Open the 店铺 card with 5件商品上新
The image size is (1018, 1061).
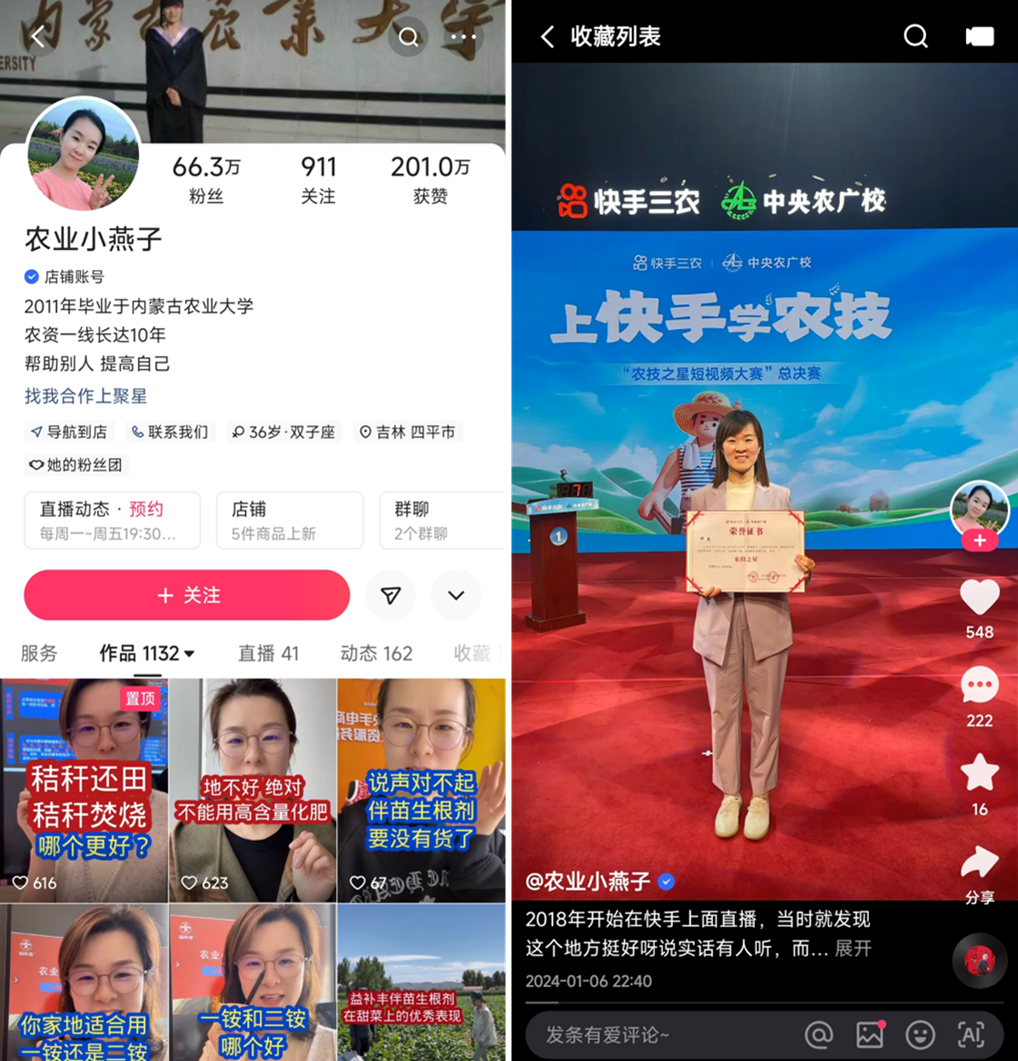[289, 520]
